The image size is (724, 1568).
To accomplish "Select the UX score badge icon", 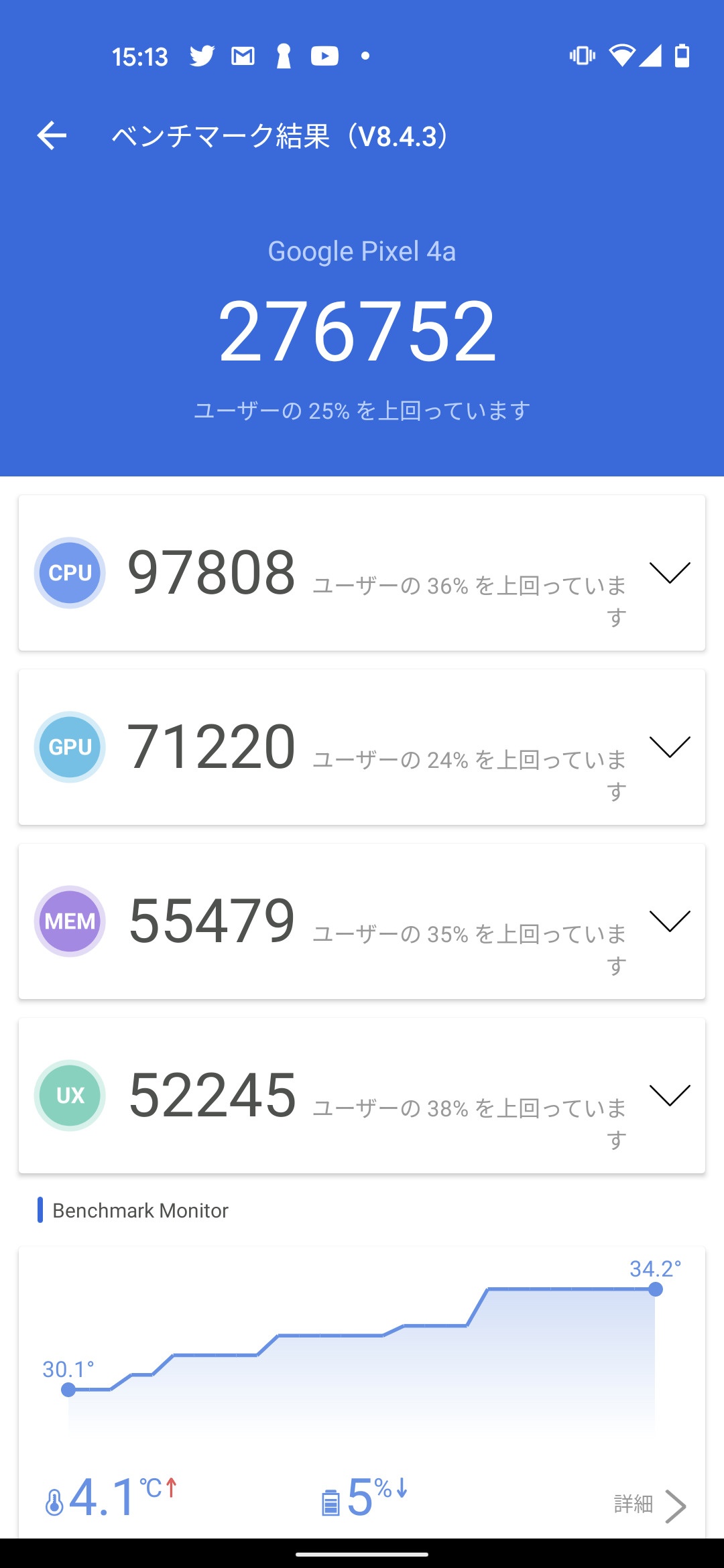I will (x=69, y=1096).
